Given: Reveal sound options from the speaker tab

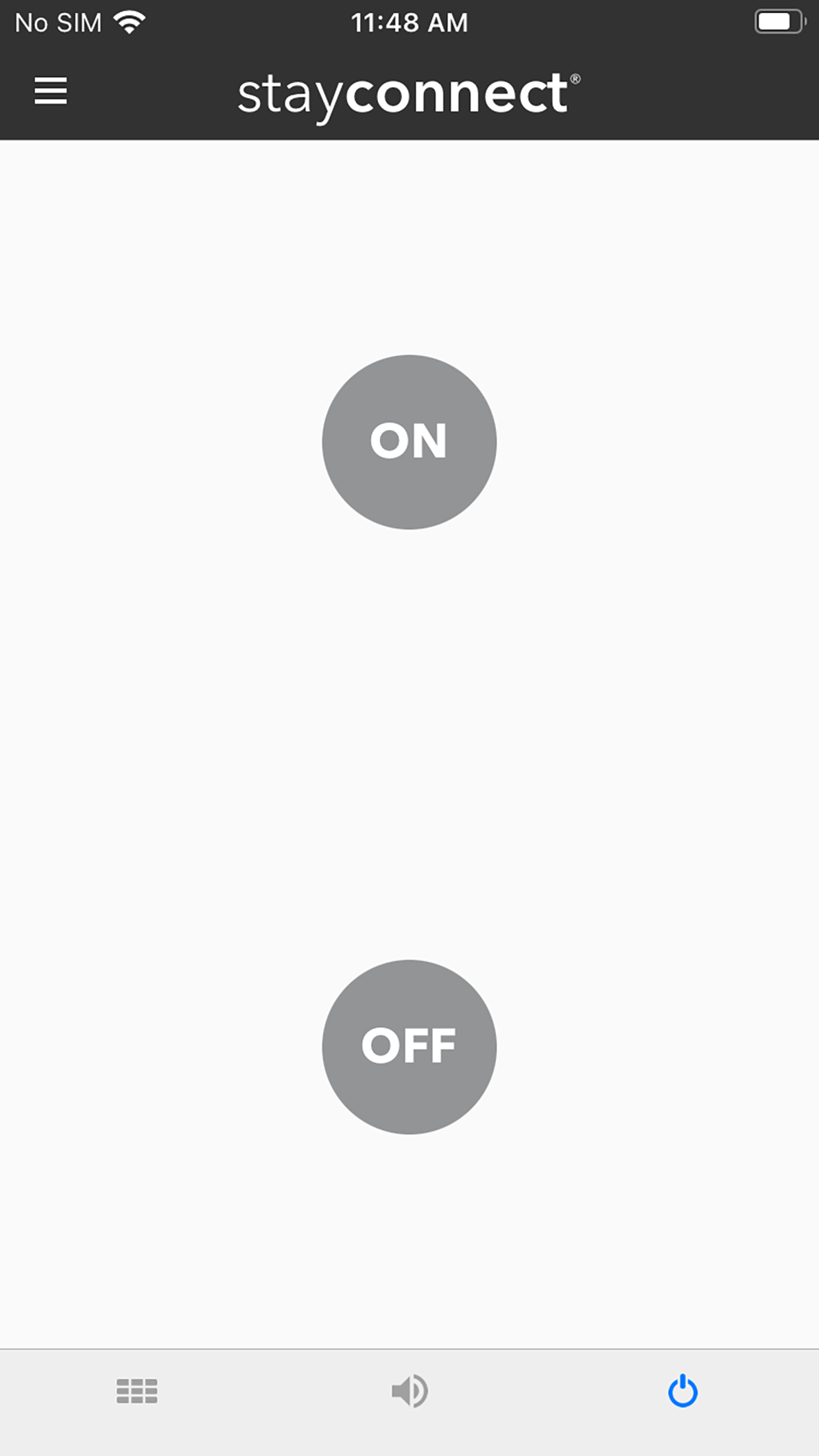Looking at the screenshot, I should click(409, 1391).
